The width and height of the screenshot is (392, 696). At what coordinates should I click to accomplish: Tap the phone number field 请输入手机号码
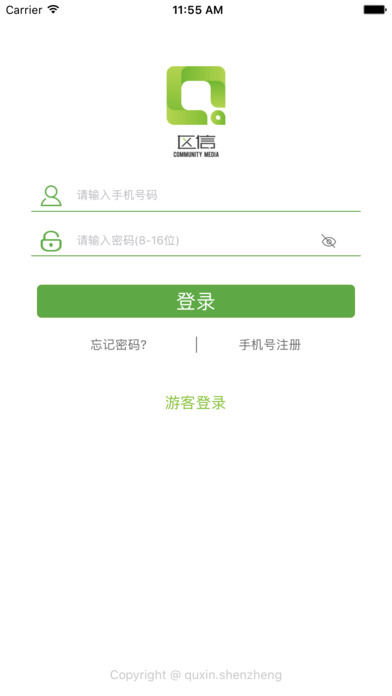click(x=218, y=195)
